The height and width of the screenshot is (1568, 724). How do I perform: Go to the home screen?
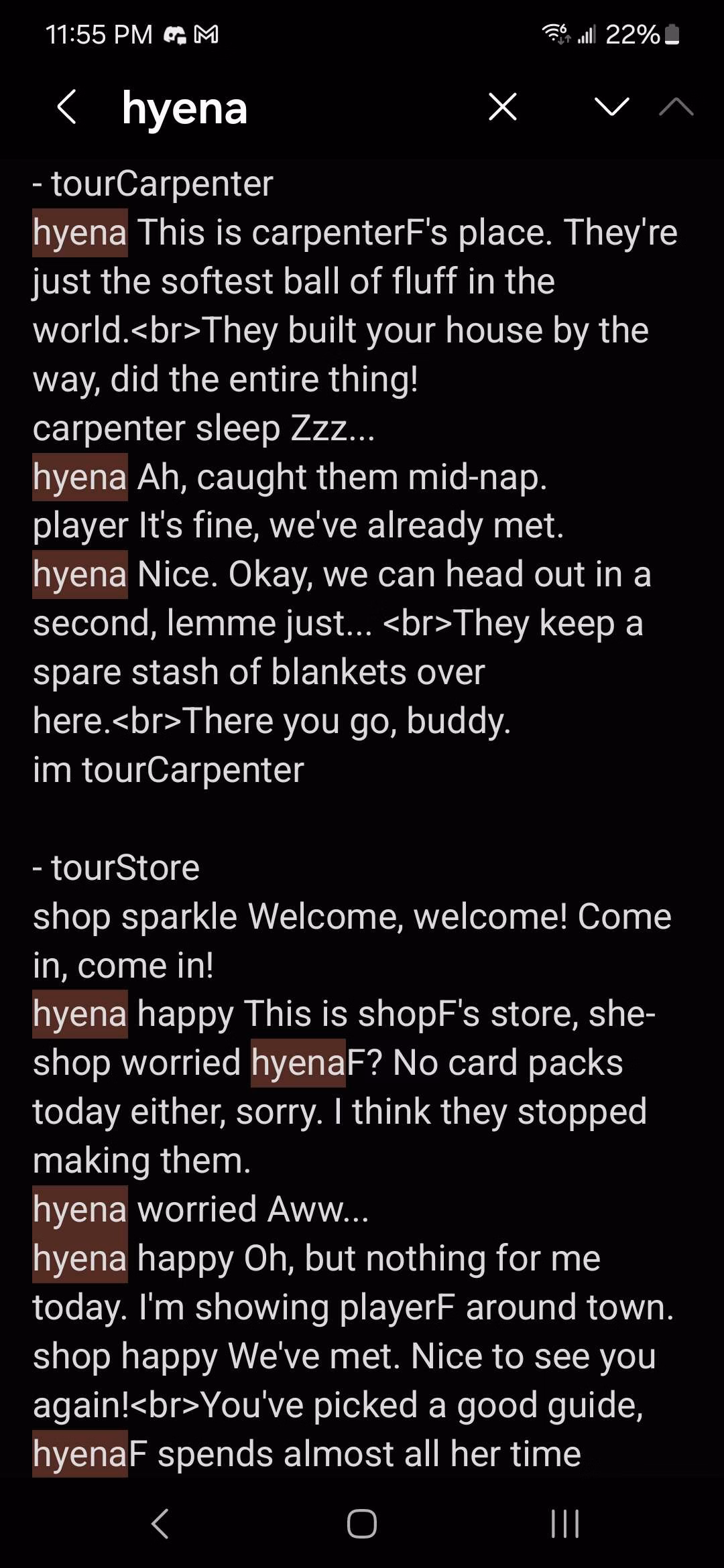click(362, 1524)
